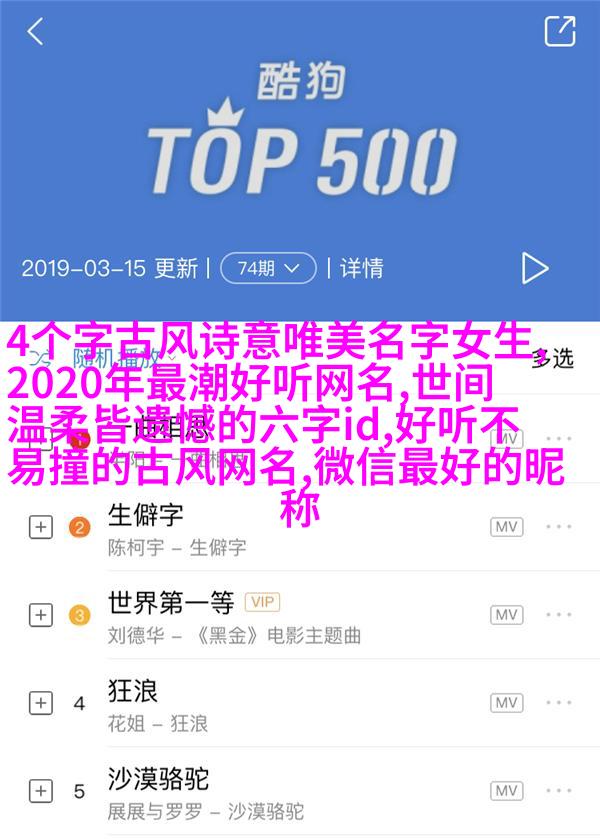The height and width of the screenshot is (839, 600).
Task: Watch the MV for 世界第一等
Action: (506, 614)
